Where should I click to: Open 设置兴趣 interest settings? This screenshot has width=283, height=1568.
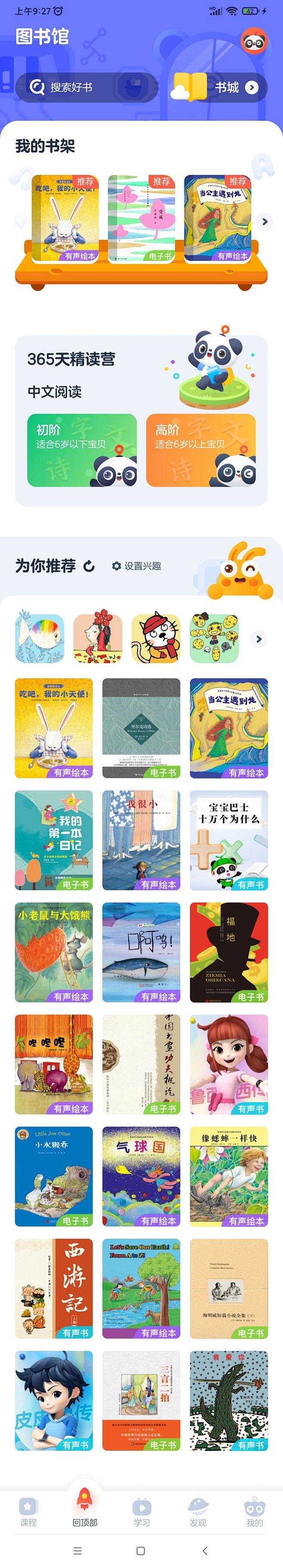tap(136, 566)
